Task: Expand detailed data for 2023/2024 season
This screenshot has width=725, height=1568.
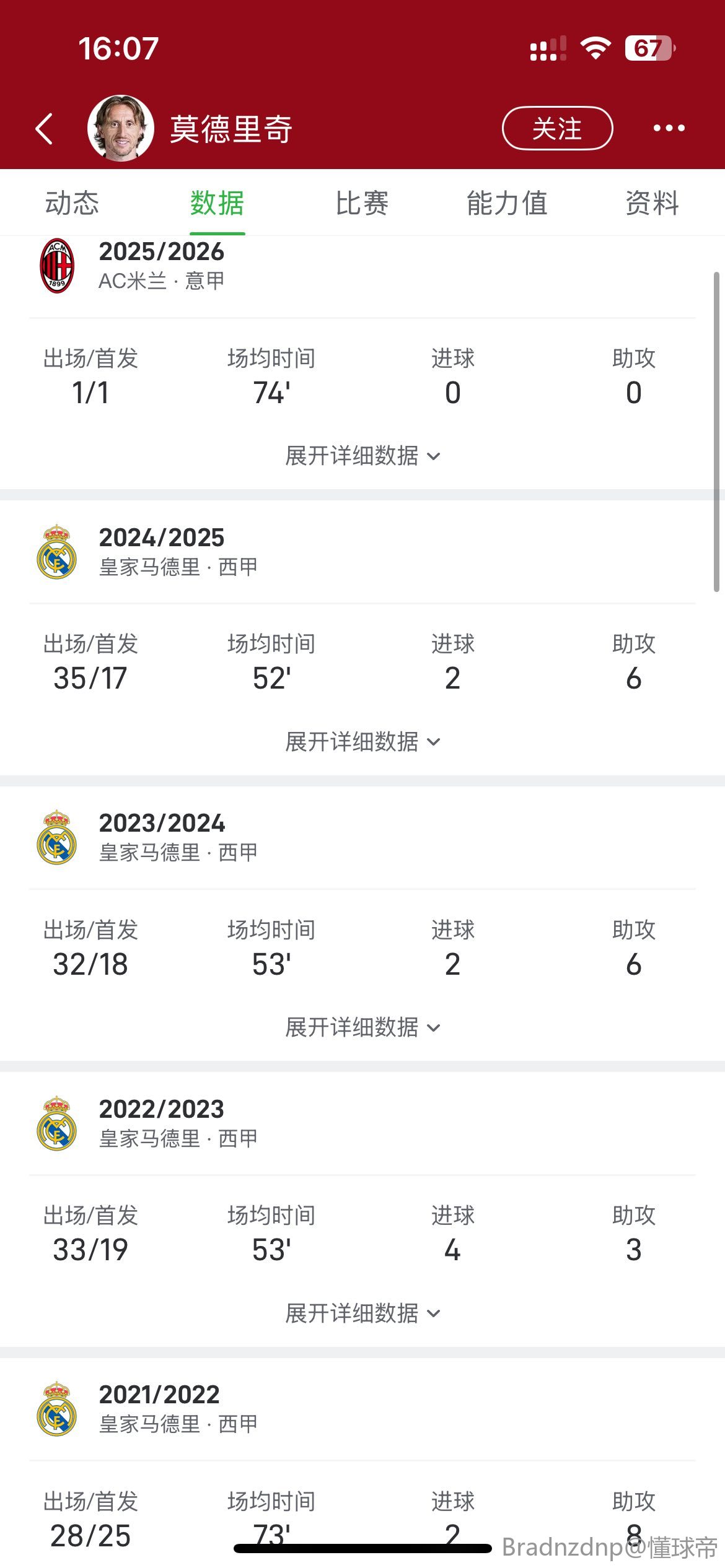Action: click(362, 1027)
